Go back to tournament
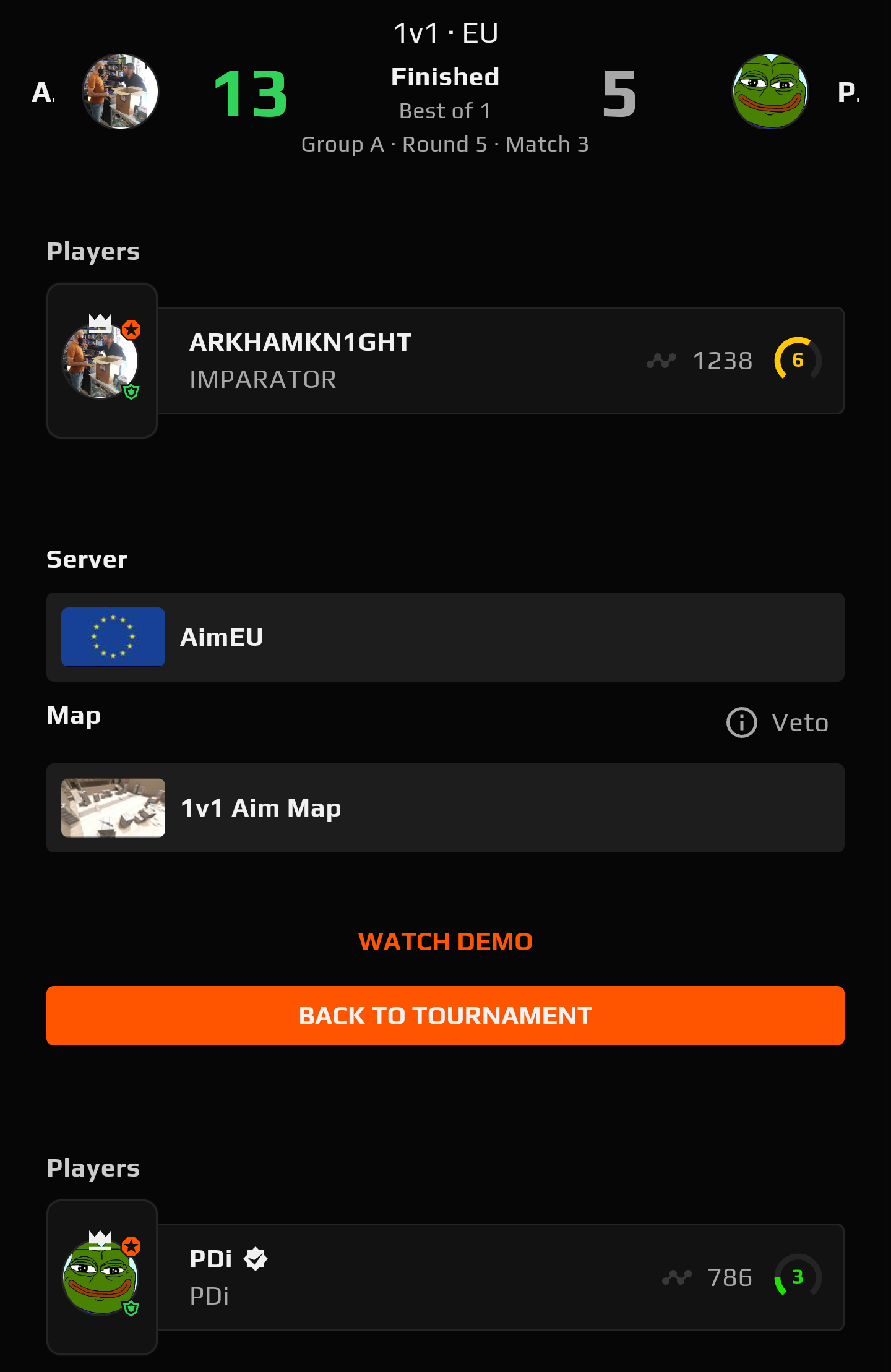The image size is (891, 1372). coord(445,1016)
